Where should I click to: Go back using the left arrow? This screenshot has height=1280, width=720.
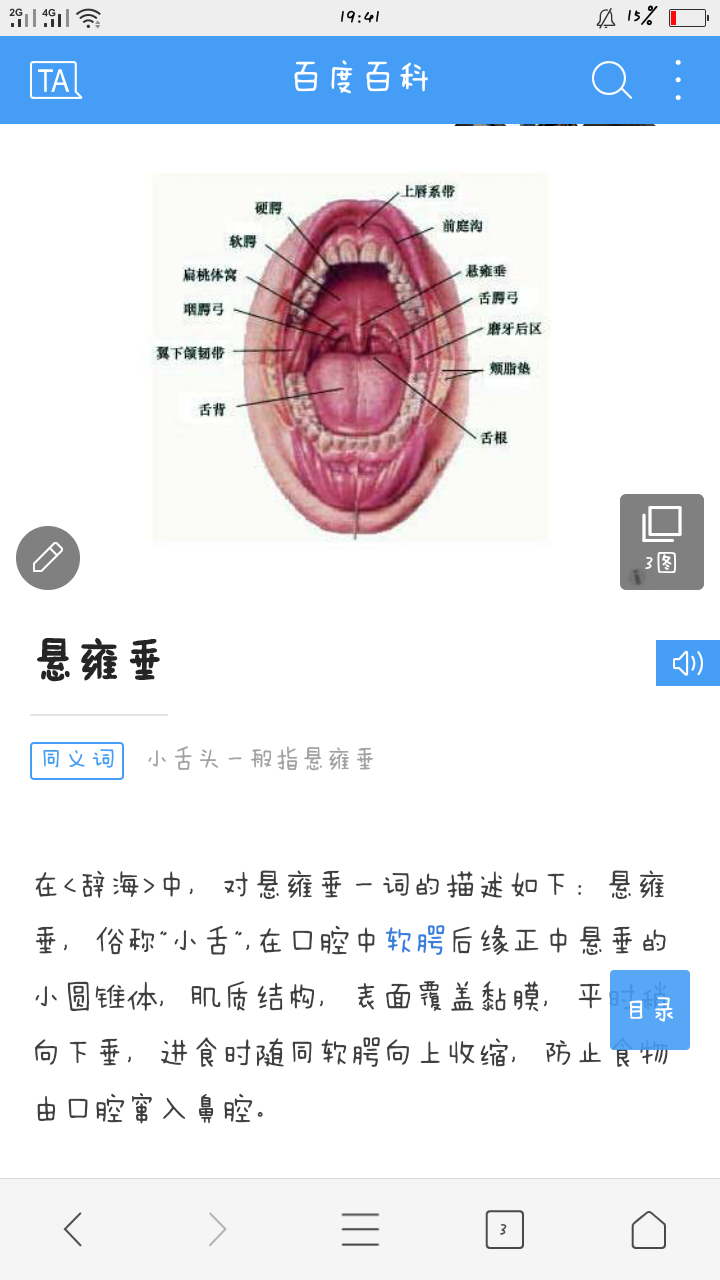click(x=72, y=1228)
